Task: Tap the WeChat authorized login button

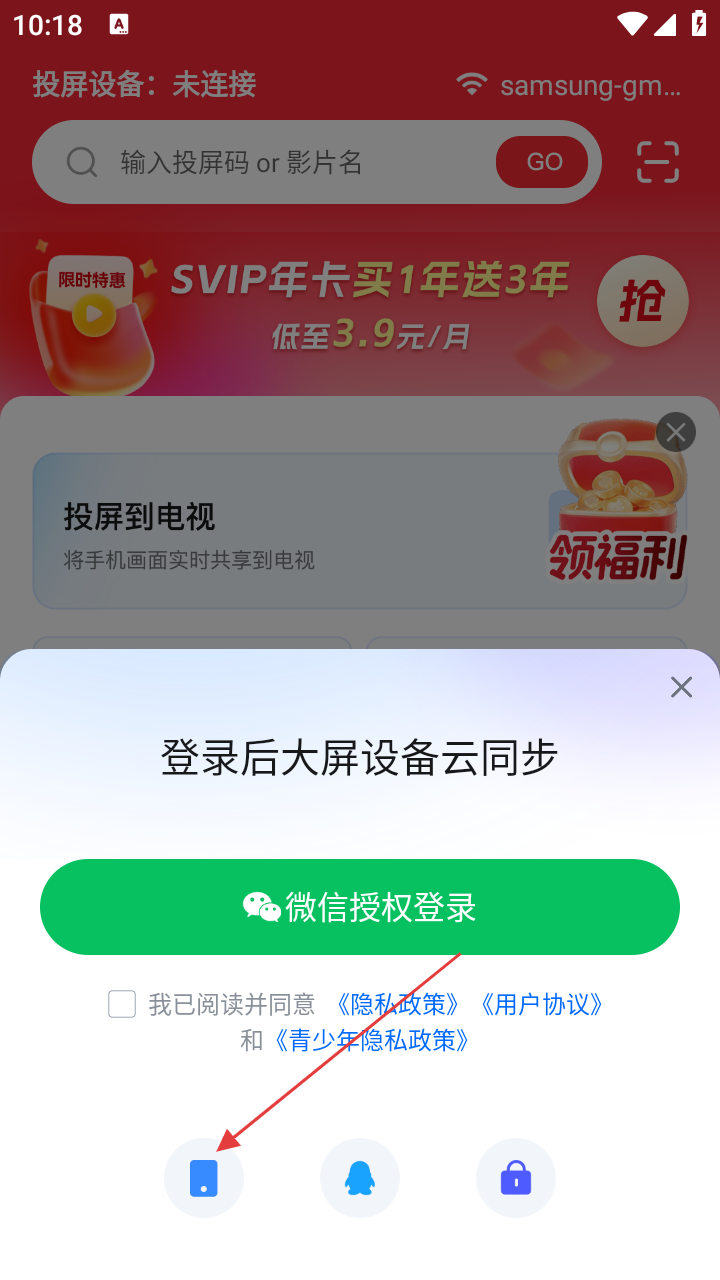Action: pyautogui.click(x=360, y=907)
